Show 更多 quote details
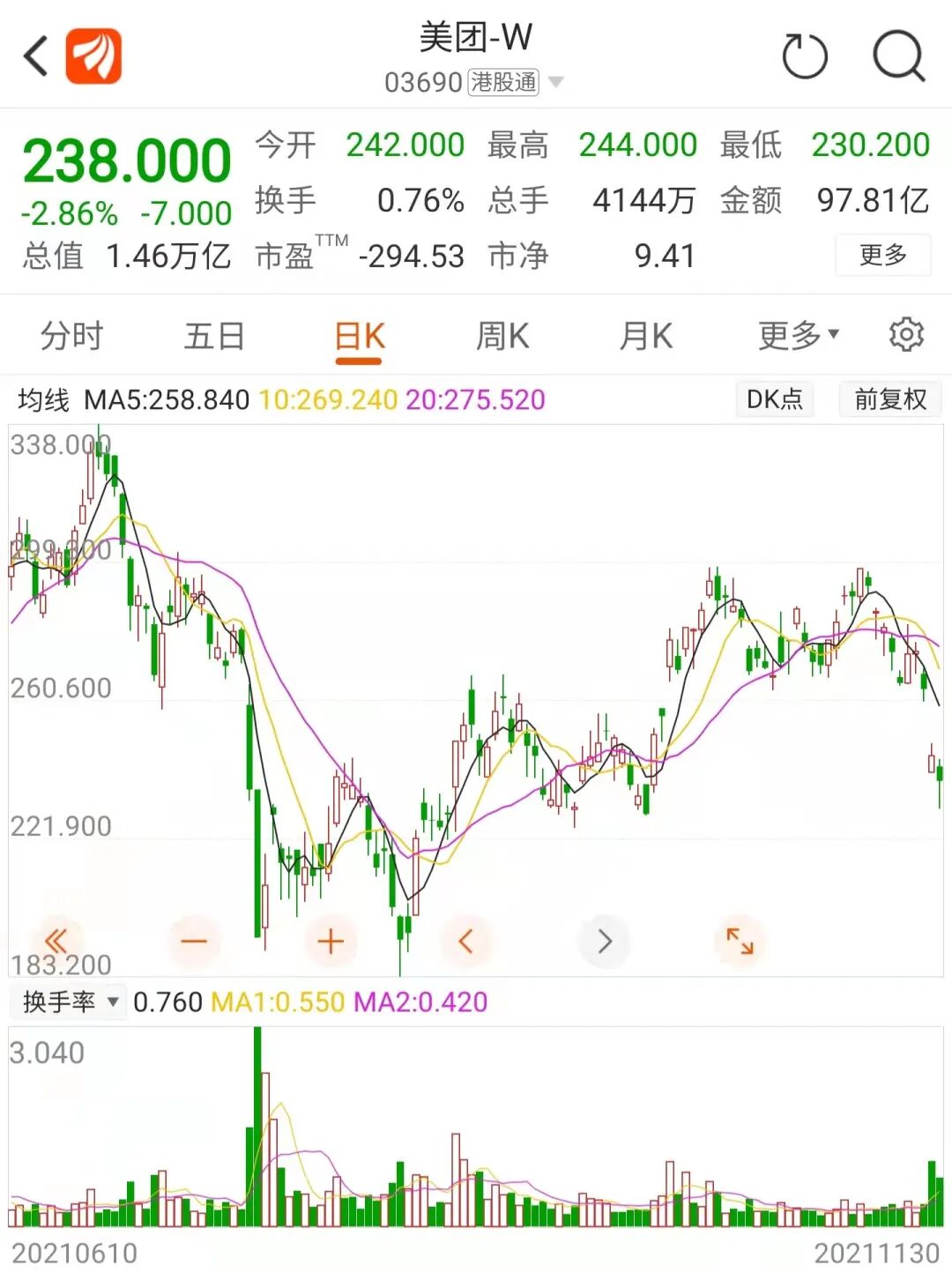 click(x=882, y=256)
